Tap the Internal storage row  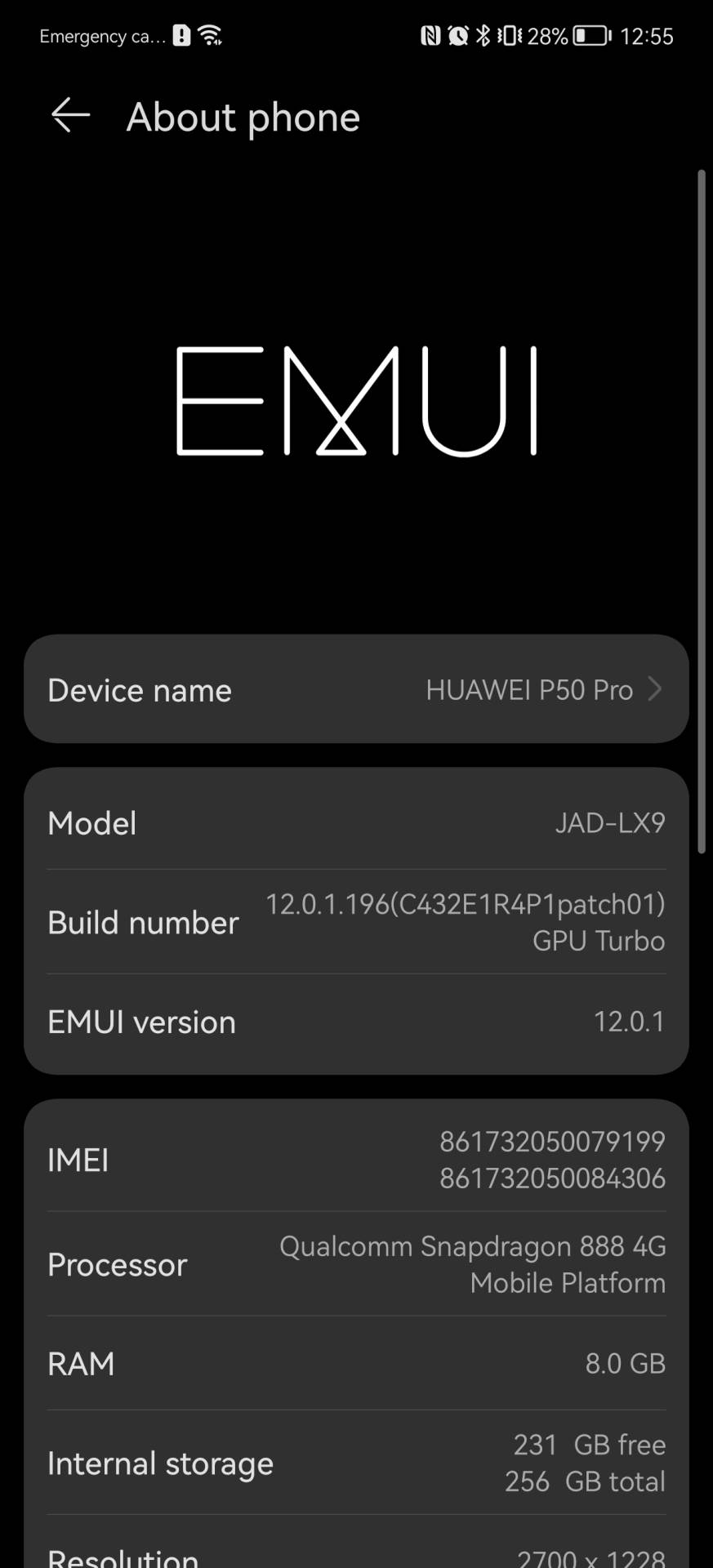tap(357, 1462)
